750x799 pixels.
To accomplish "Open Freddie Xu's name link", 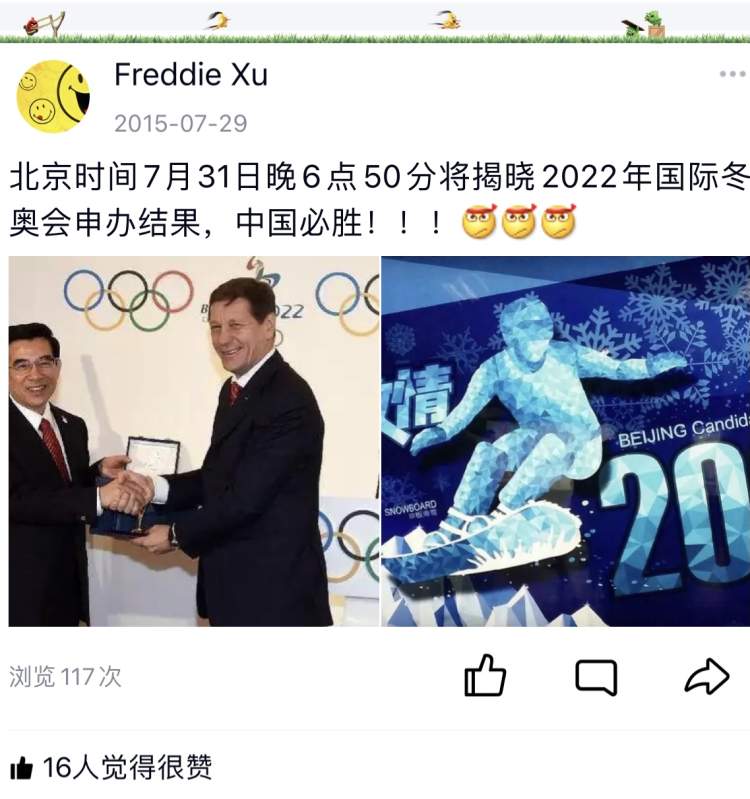I will [190, 75].
